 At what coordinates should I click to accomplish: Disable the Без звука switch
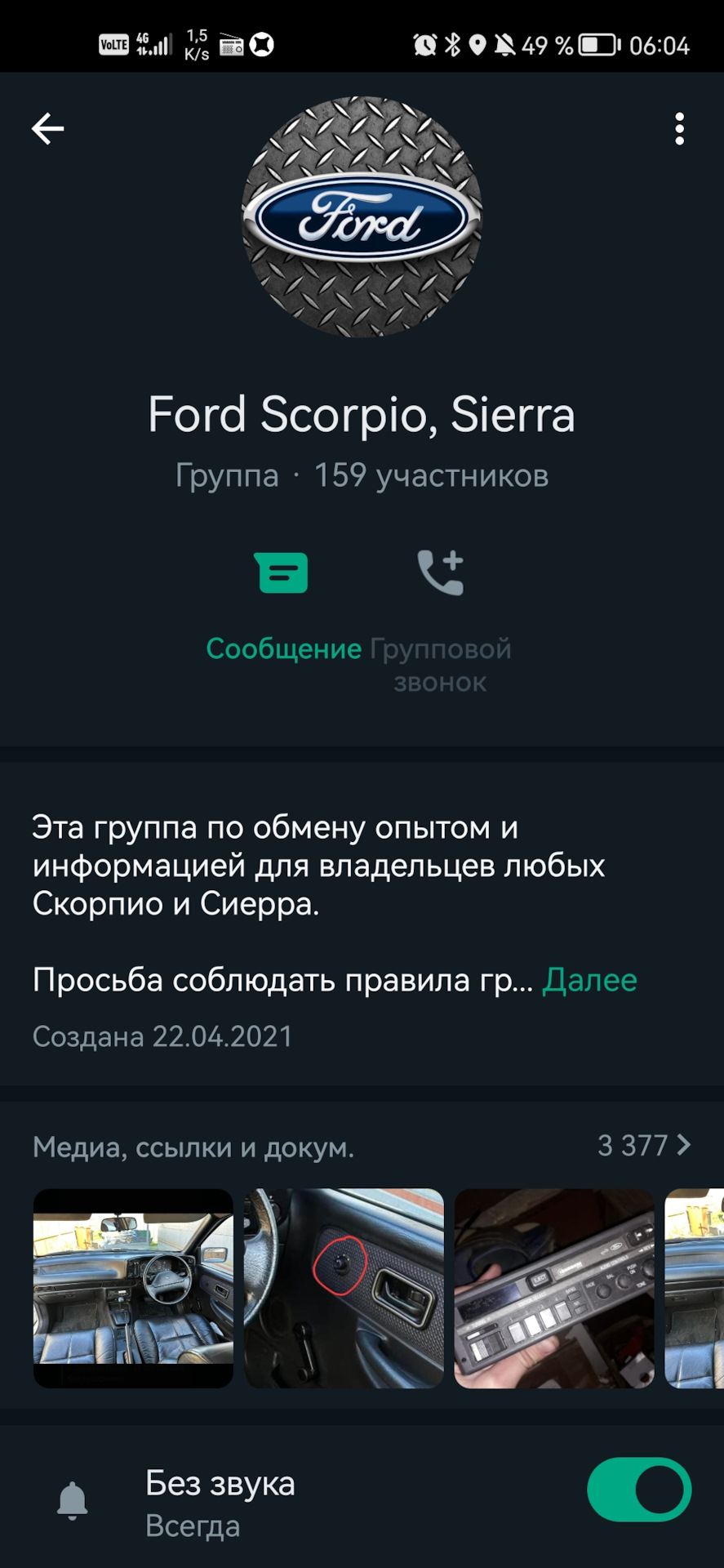[x=639, y=1489]
